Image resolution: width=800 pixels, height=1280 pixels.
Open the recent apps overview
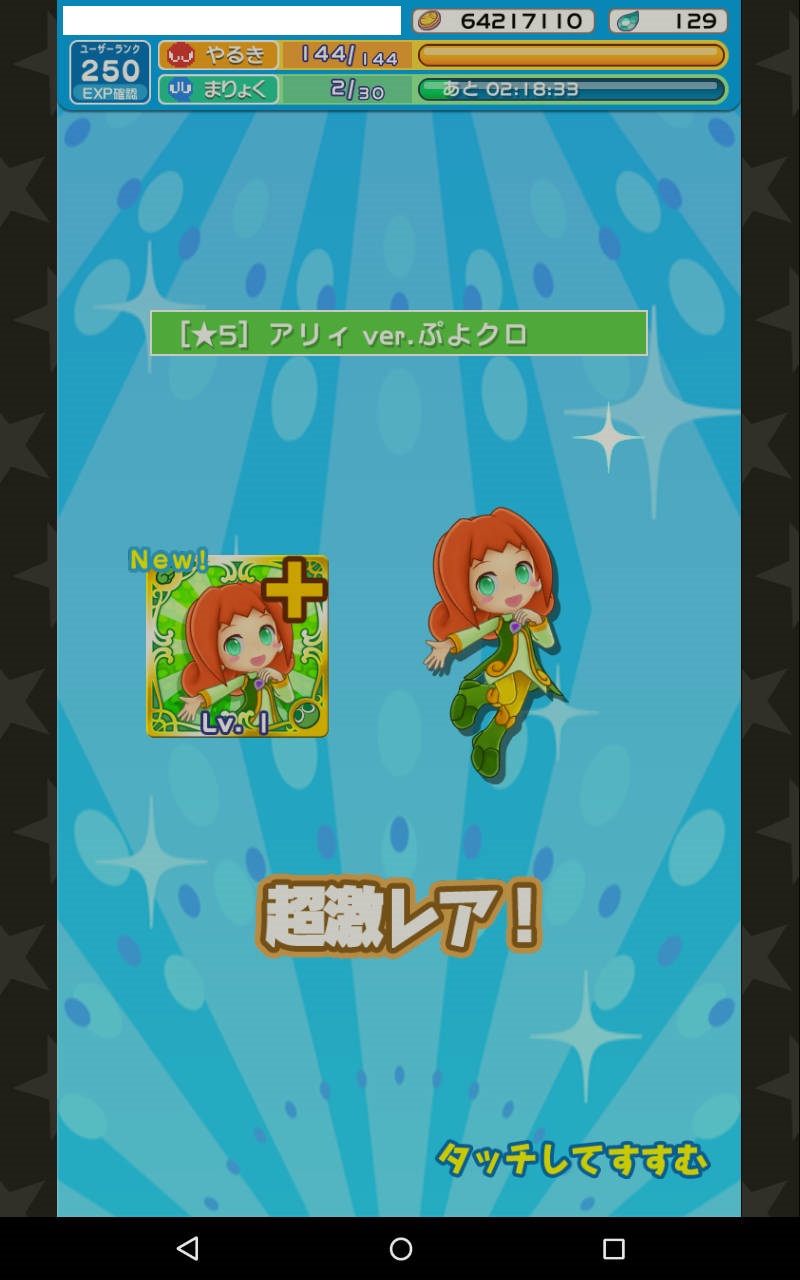613,1248
